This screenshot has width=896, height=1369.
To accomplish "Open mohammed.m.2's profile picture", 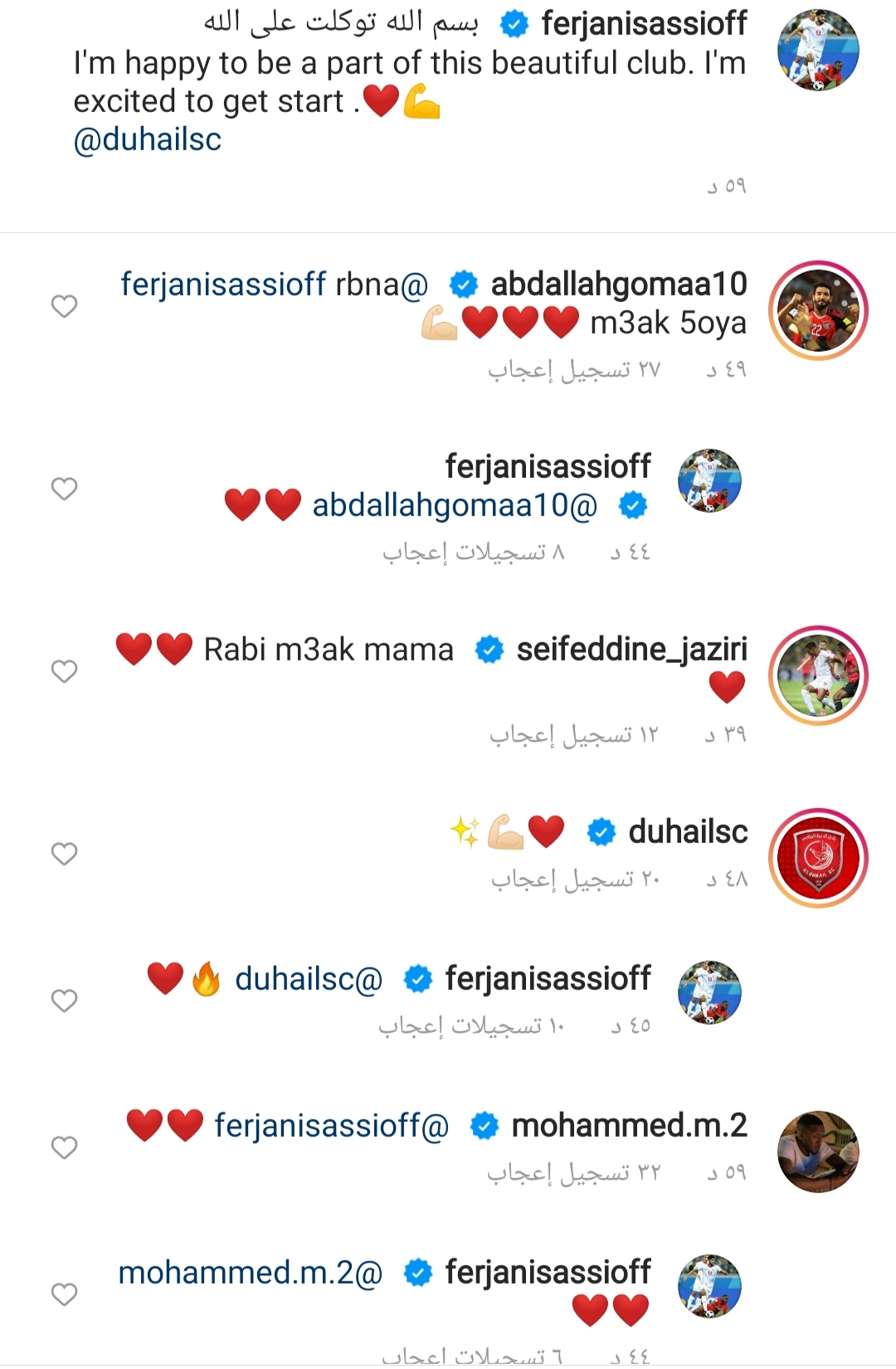I will 818,1152.
